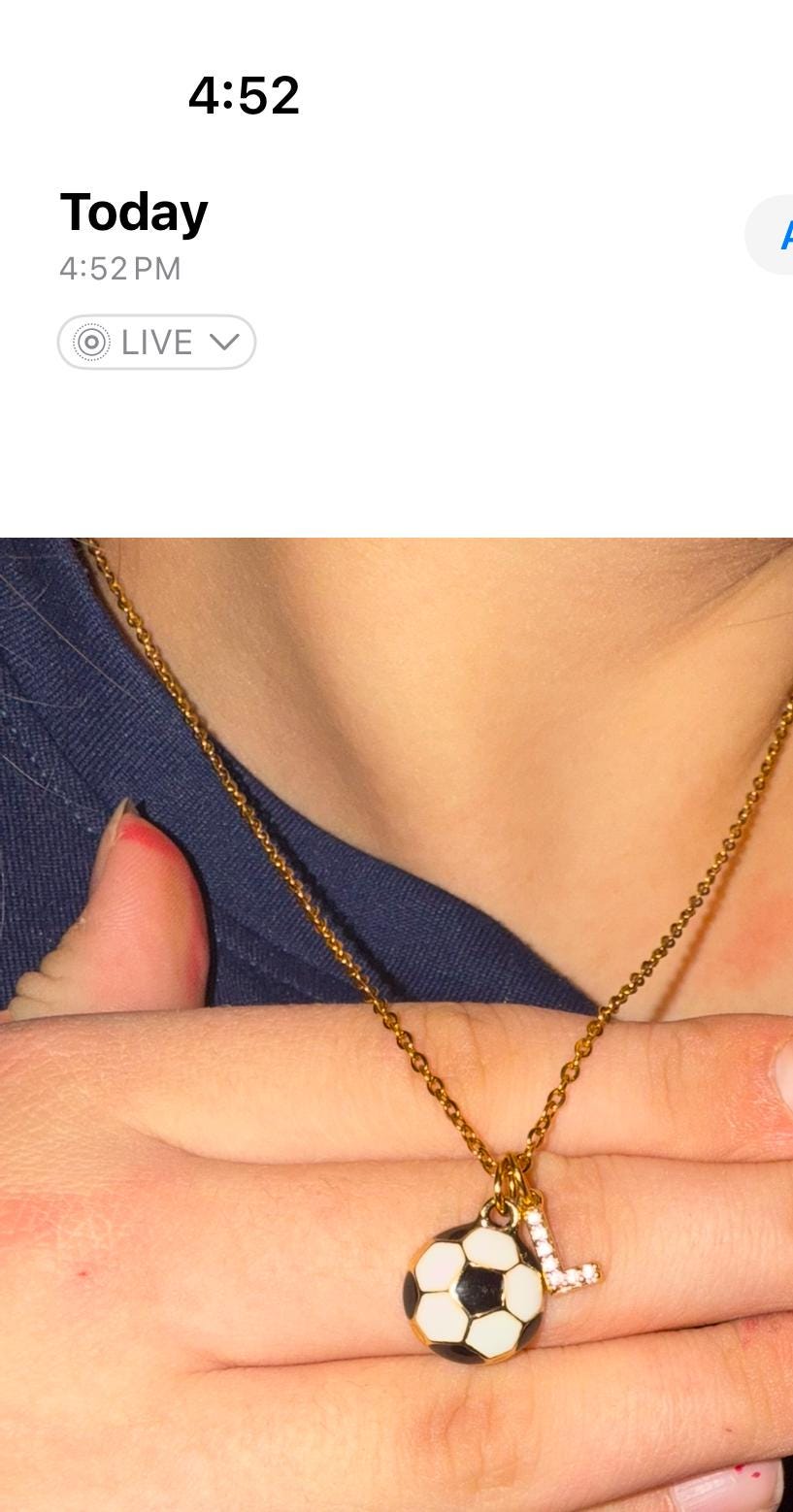
Task: Tap the Live Photo concentric-circles icon
Action: [92, 342]
